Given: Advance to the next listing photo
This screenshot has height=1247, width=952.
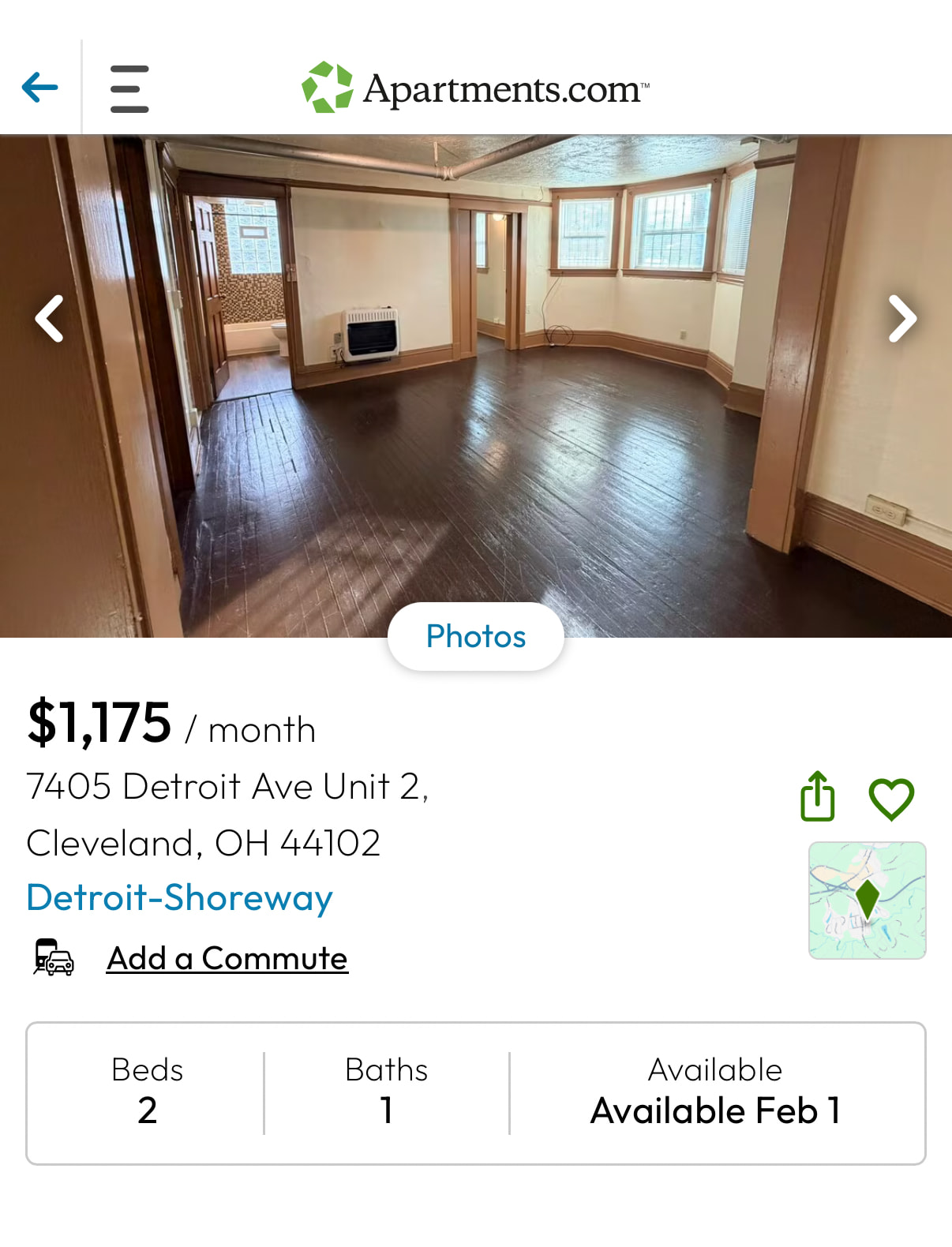Looking at the screenshot, I should click(x=901, y=319).
